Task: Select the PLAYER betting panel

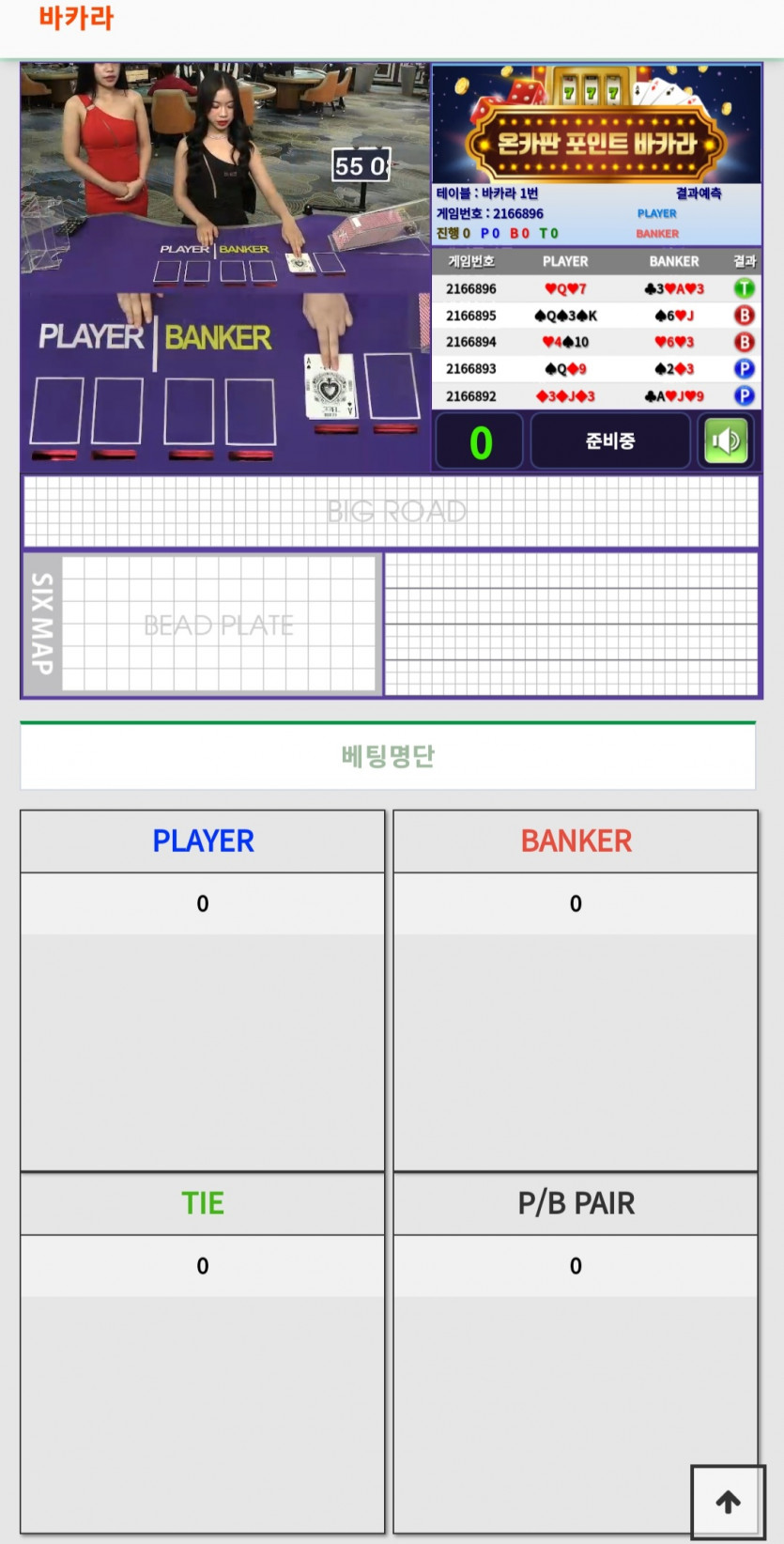Action: (x=203, y=841)
